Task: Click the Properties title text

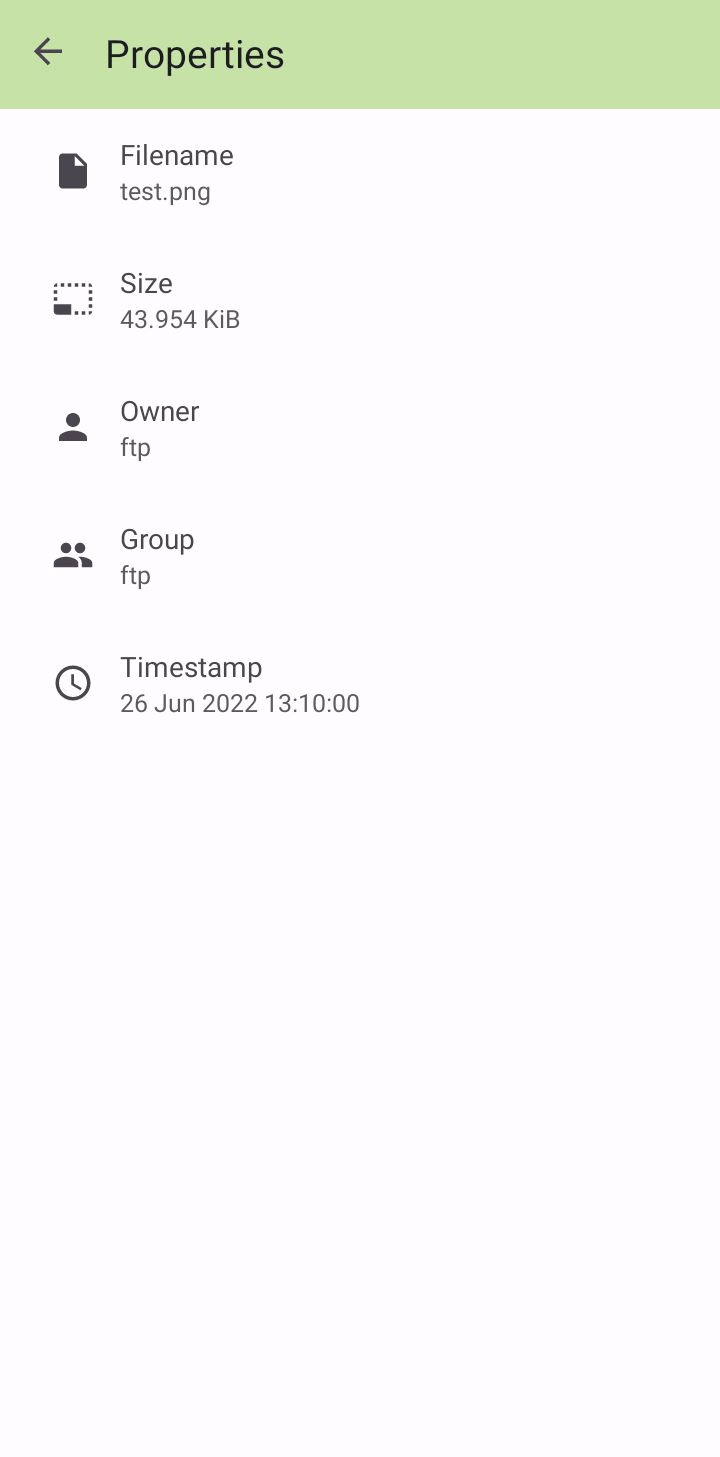Action: pyautogui.click(x=194, y=54)
